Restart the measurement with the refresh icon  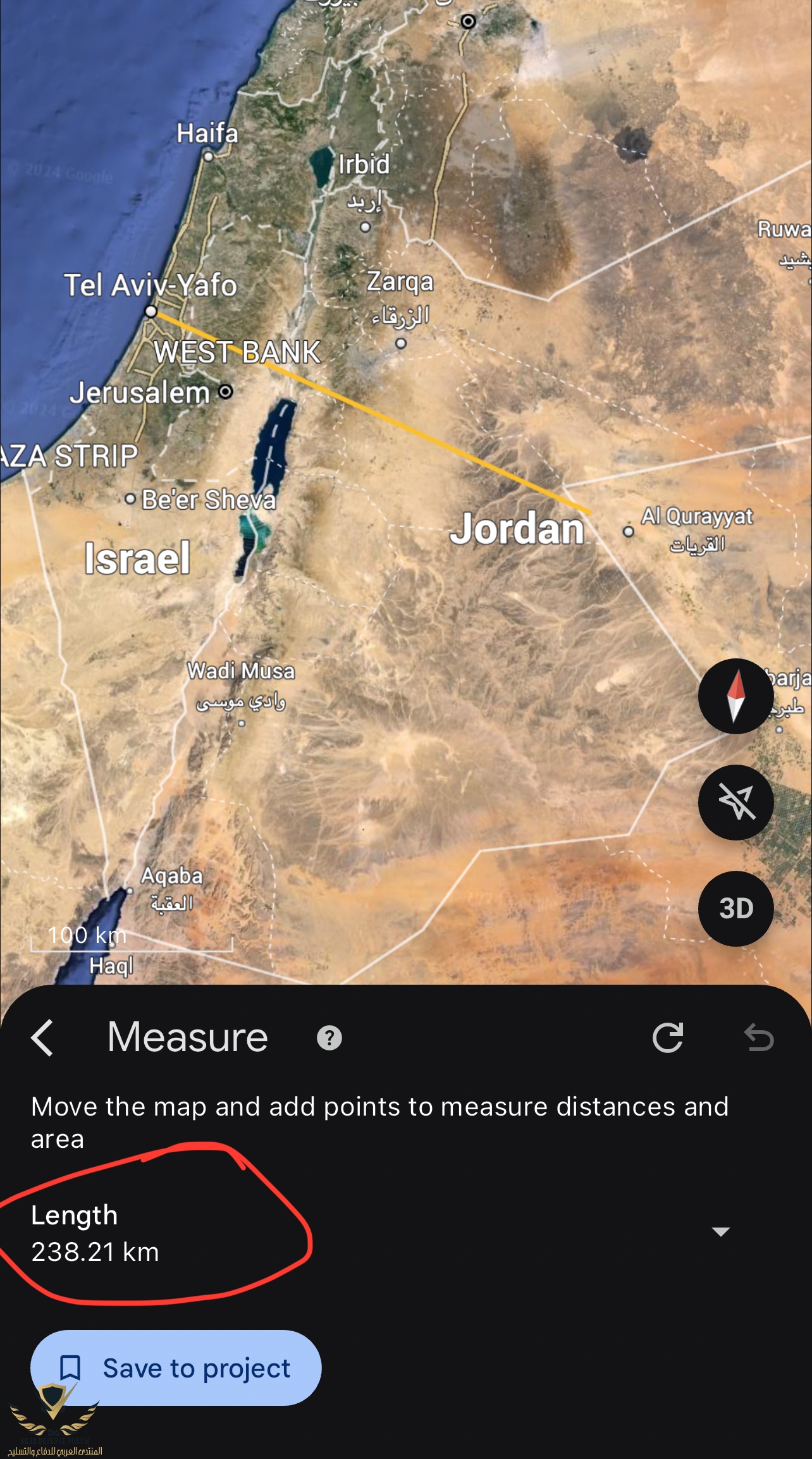668,1038
